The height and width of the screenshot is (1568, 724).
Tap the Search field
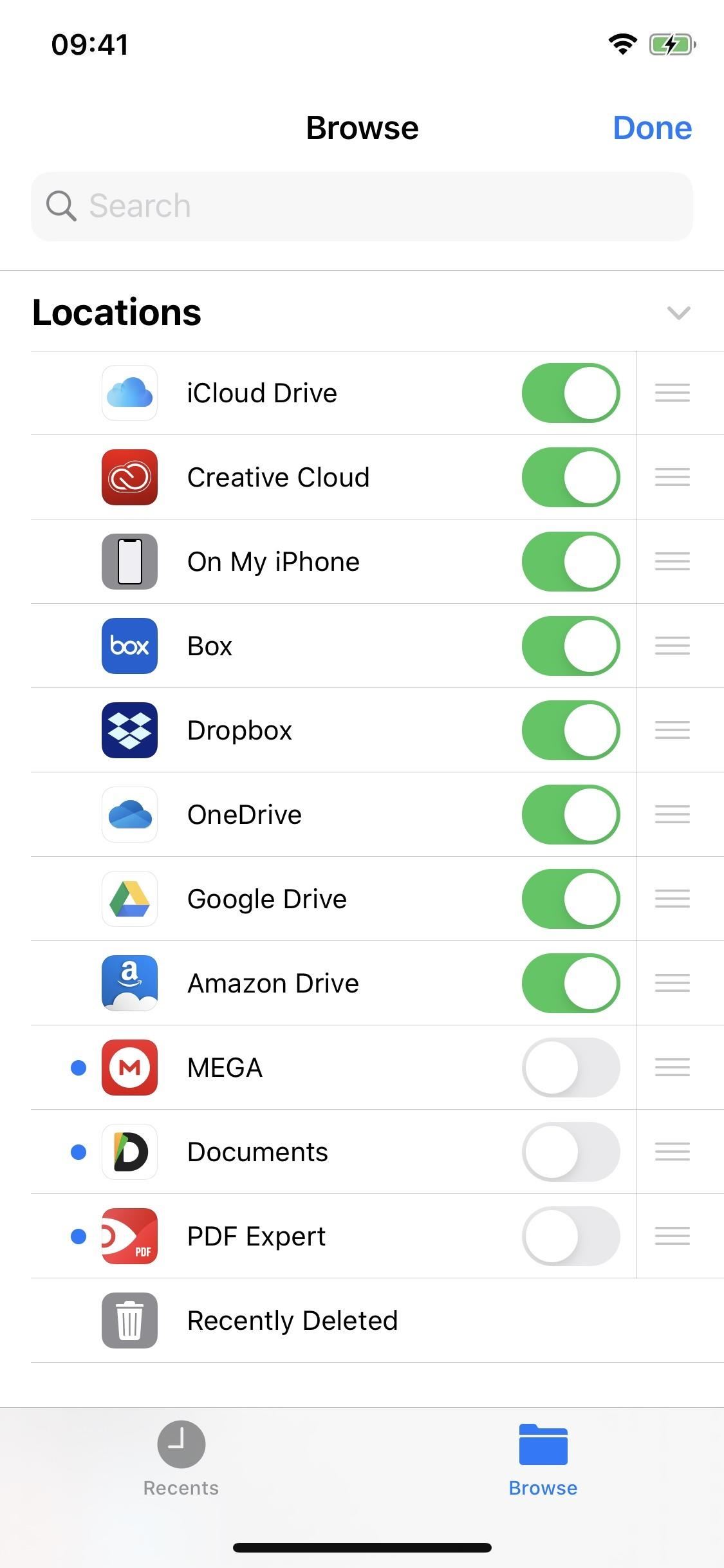tap(362, 207)
